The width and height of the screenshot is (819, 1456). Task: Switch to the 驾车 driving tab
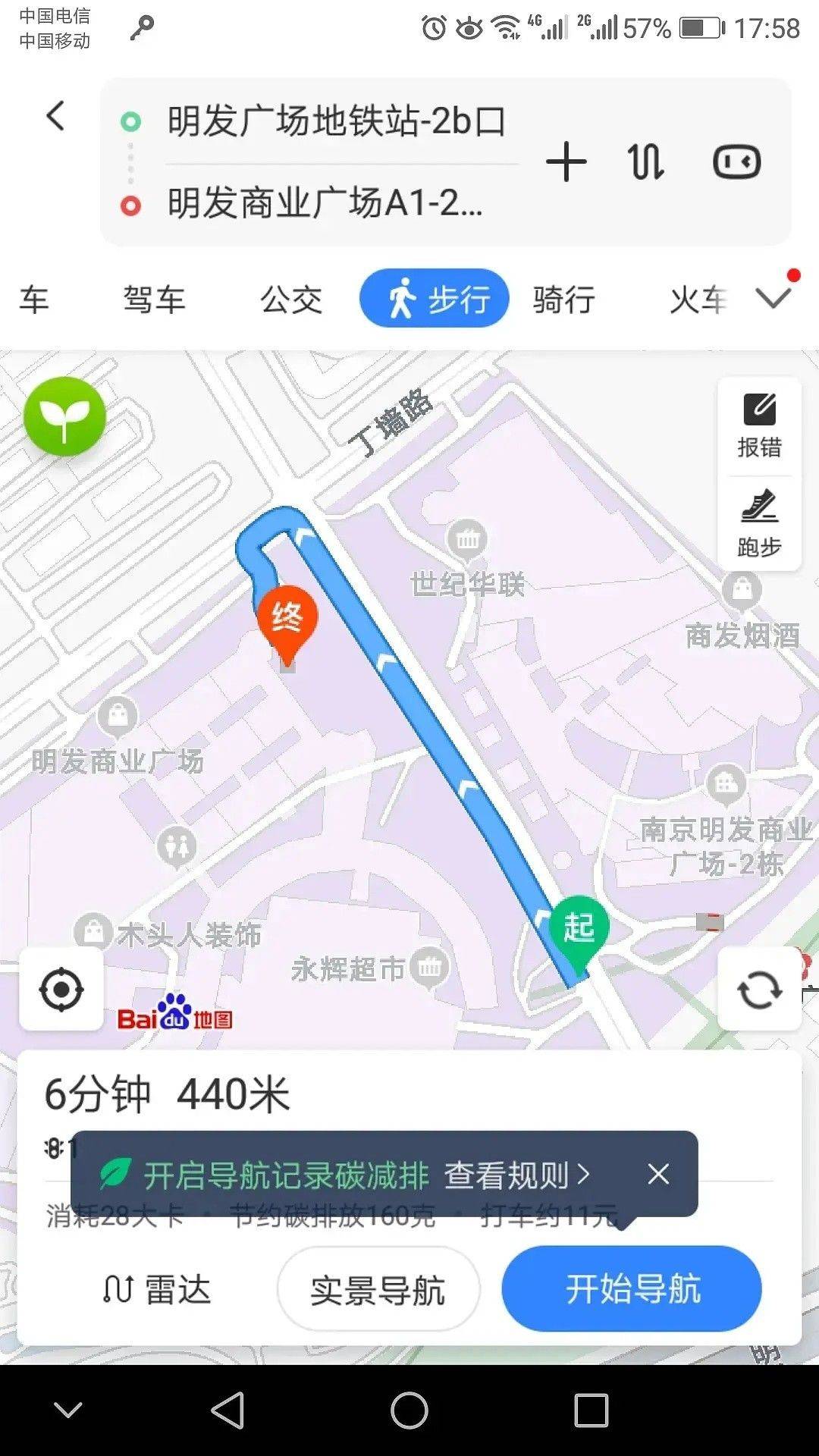point(154,300)
